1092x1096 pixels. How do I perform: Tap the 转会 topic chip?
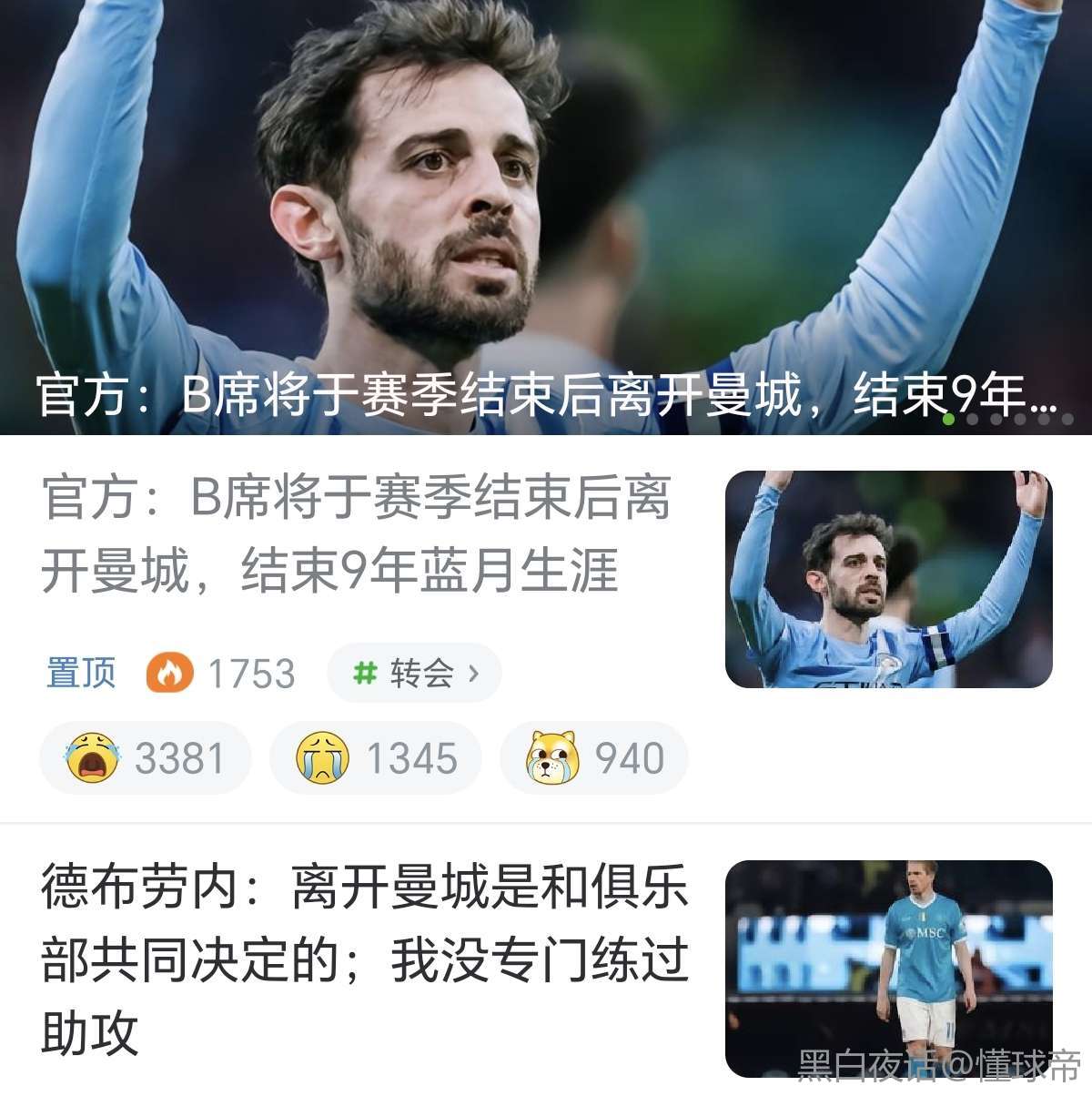(x=415, y=674)
